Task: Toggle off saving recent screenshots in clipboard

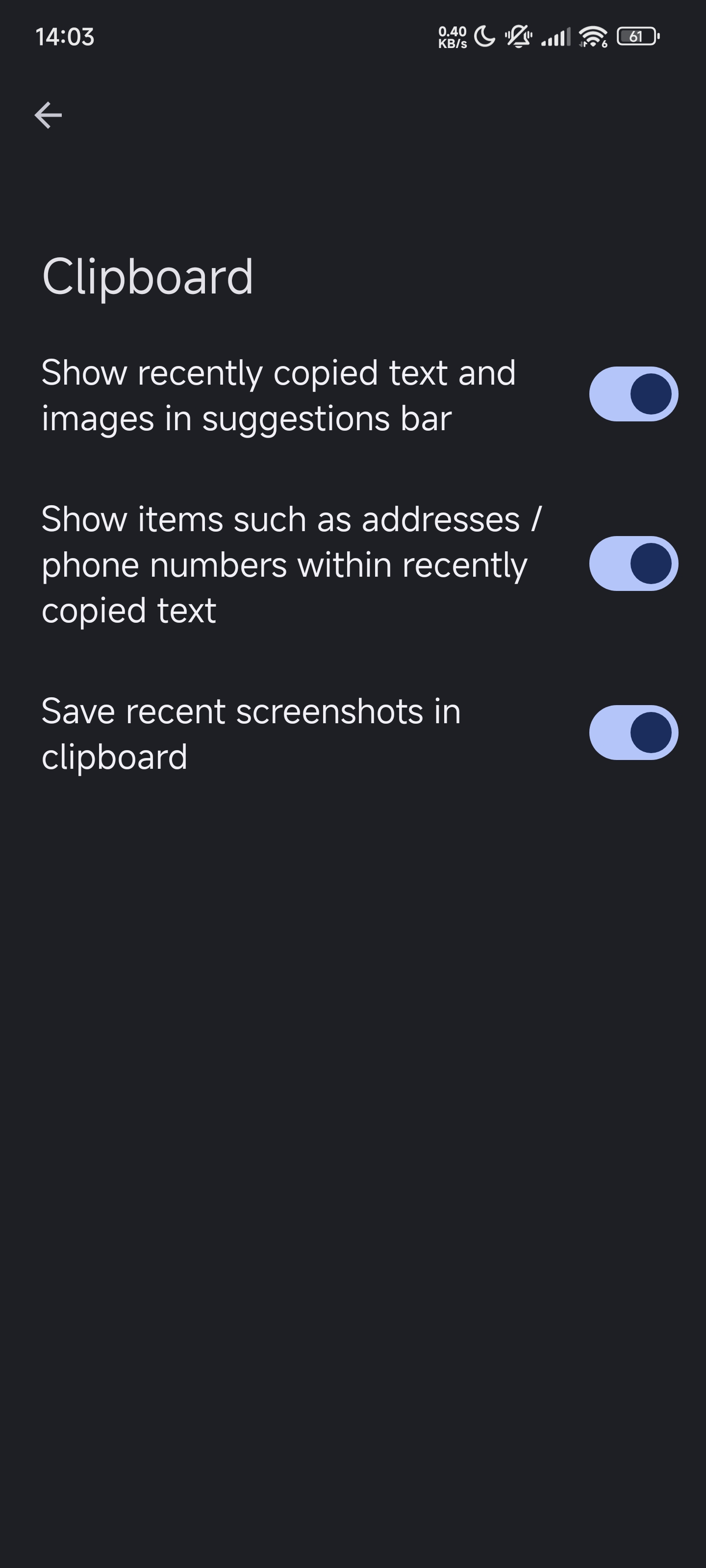Action: point(633,732)
